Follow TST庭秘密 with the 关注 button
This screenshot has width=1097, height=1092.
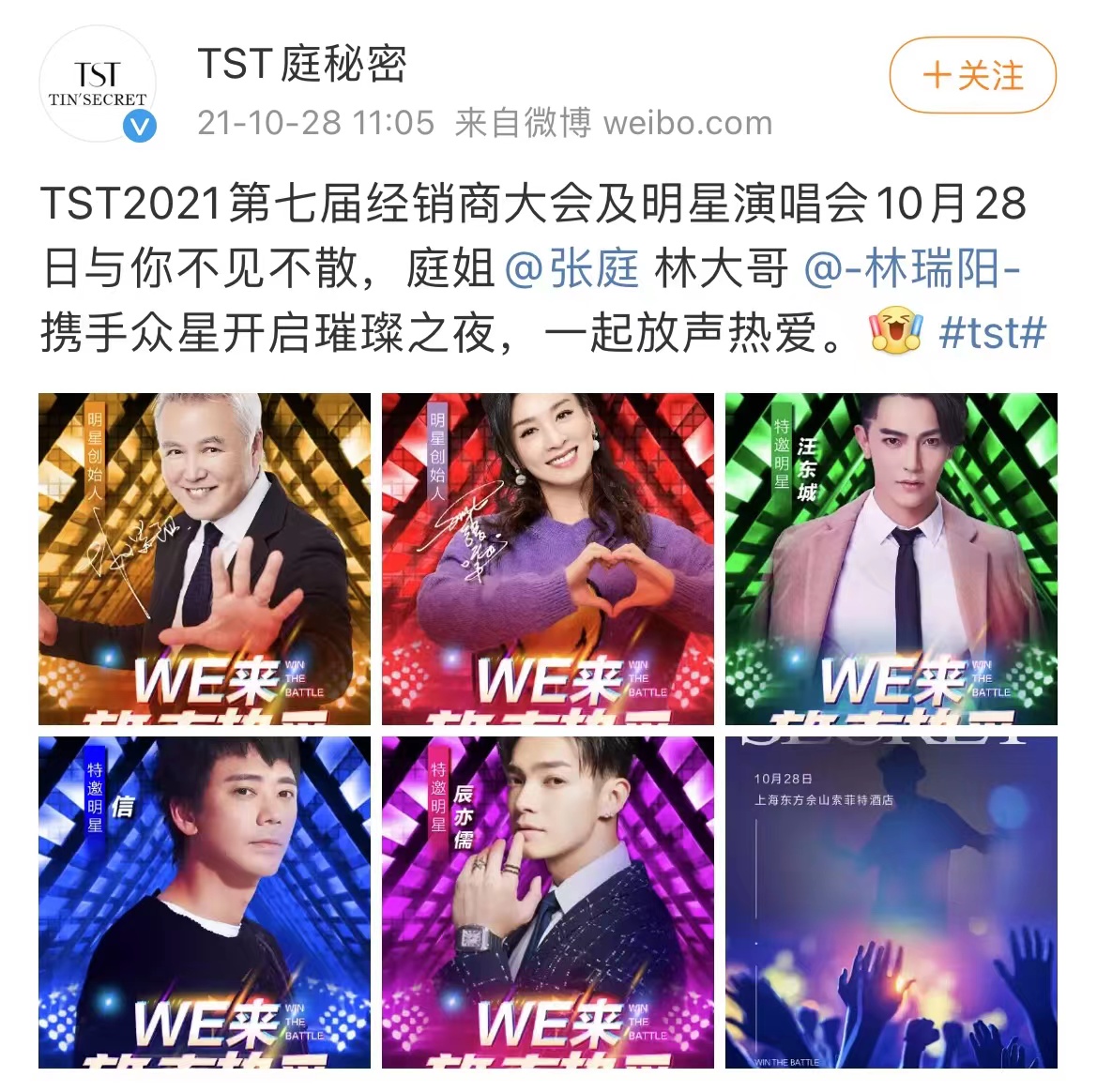[x=972, y=76]
